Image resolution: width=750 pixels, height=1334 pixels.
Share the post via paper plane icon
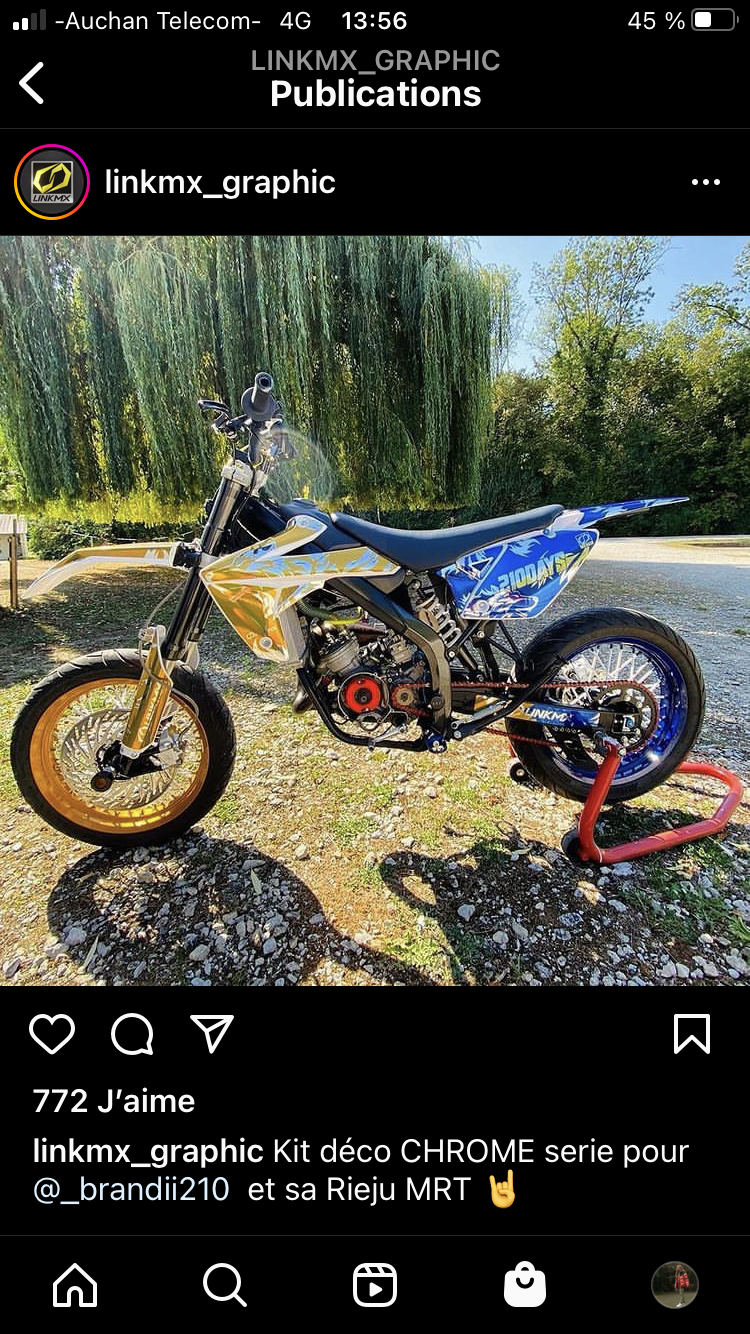pos(212,1034)
